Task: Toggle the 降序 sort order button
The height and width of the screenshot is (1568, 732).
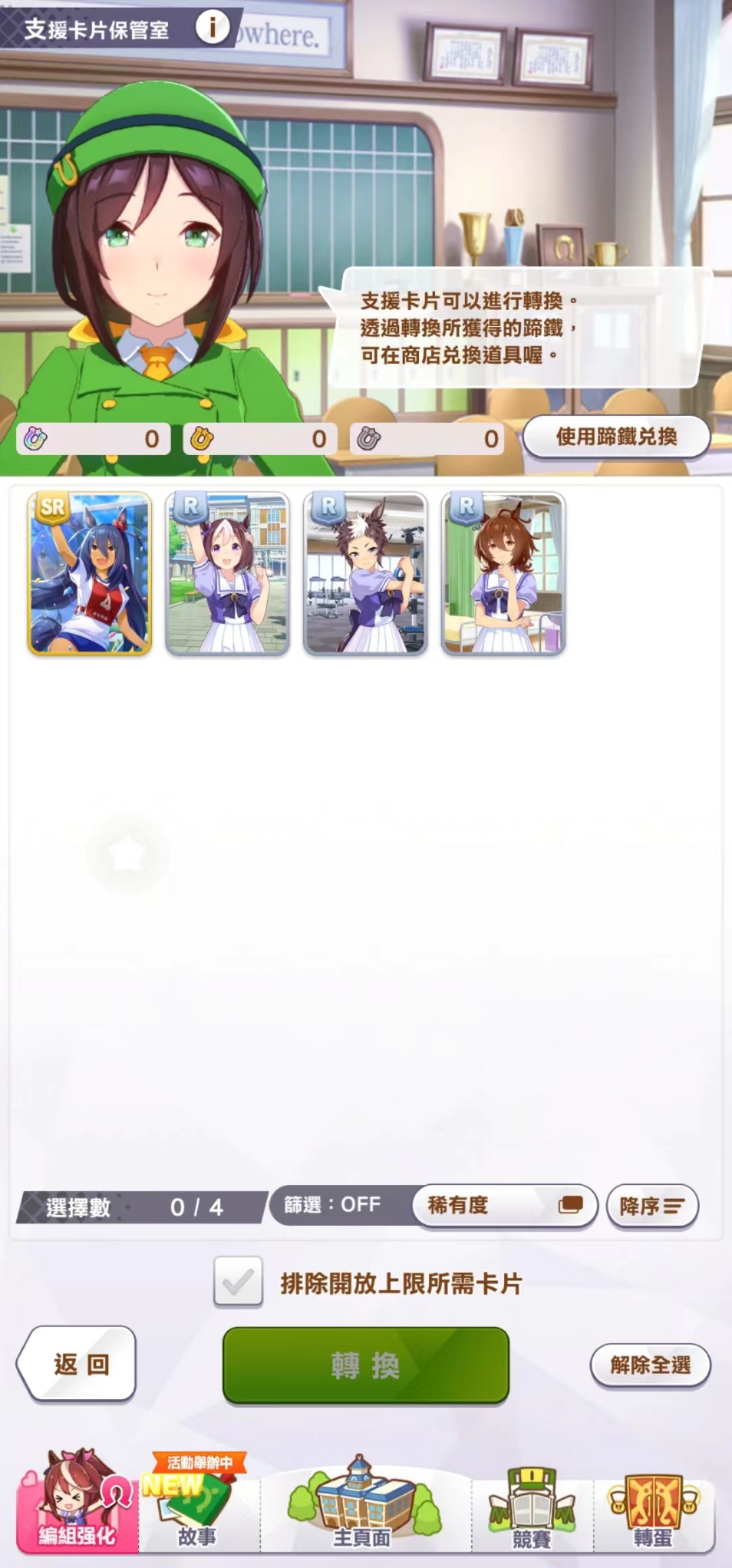Action: coord(651,1206)
